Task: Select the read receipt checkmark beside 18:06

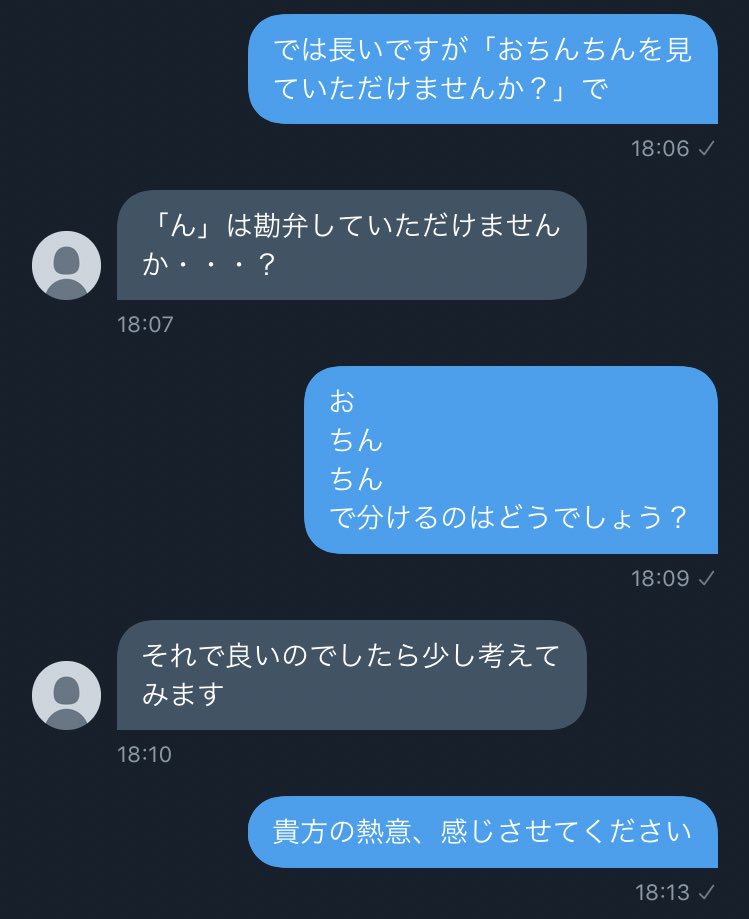Action: [x=704, y=149]
